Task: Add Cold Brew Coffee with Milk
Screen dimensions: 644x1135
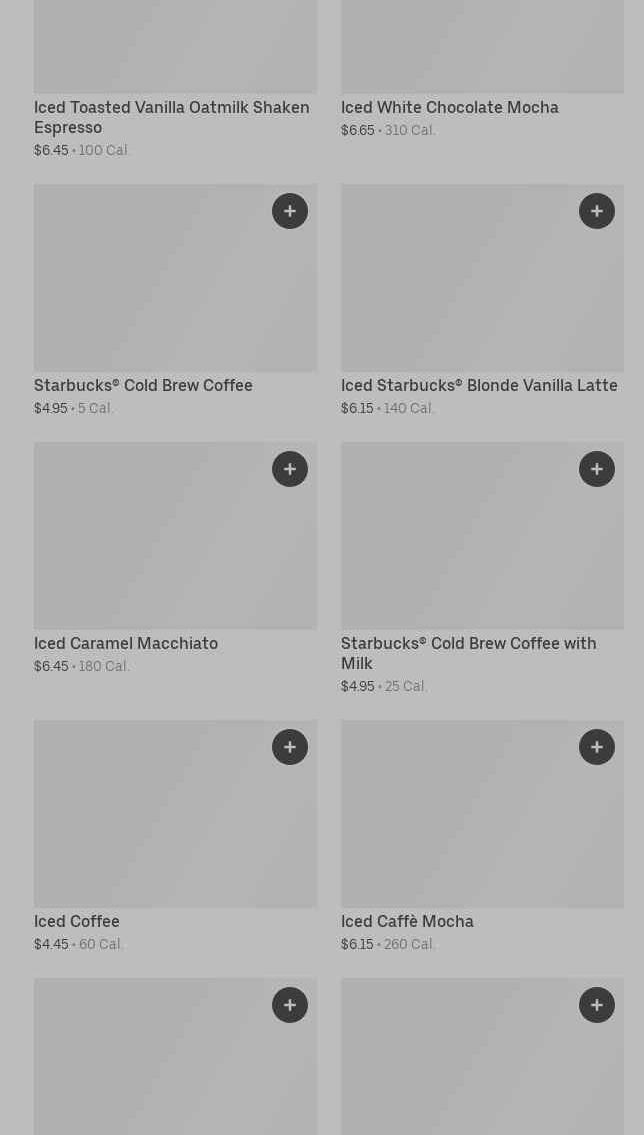Action: click(x=597, y=469)
